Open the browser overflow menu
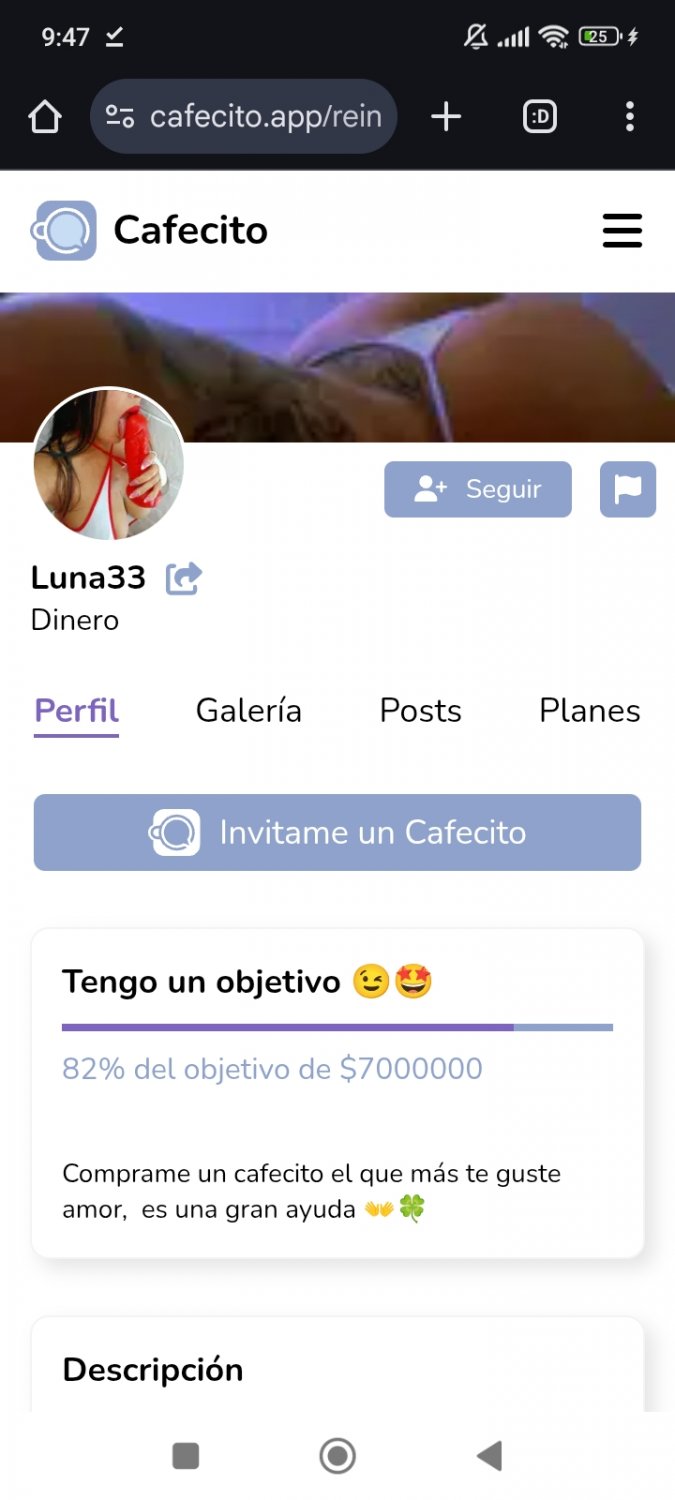The width and height of the screenshot is (675, 1500). coord(629,117)
